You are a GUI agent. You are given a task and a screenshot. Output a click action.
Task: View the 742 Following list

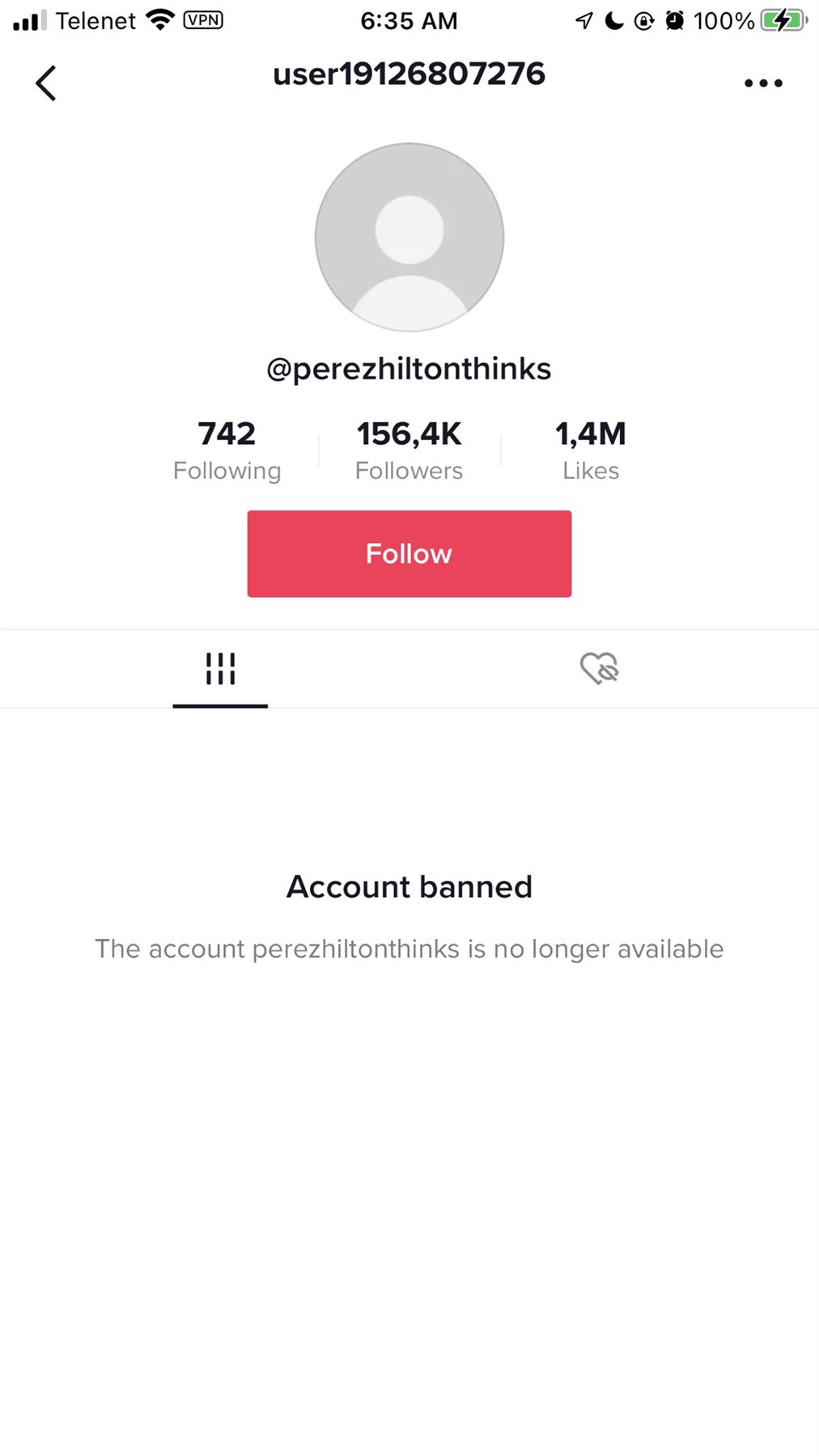click(227, 450)
